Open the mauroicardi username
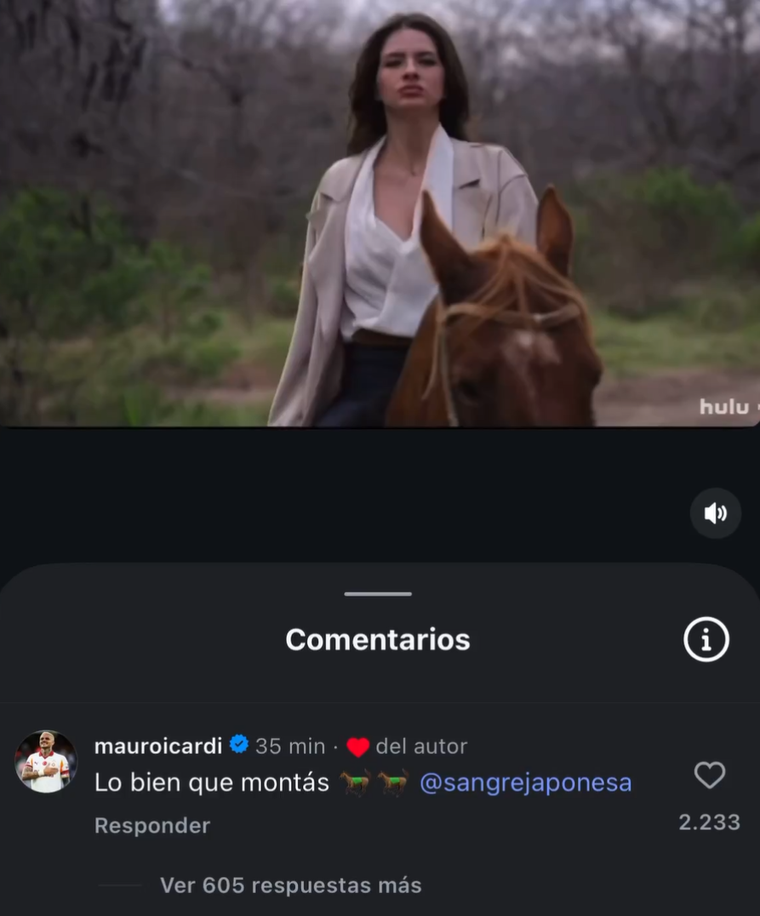 pos(158,746)
